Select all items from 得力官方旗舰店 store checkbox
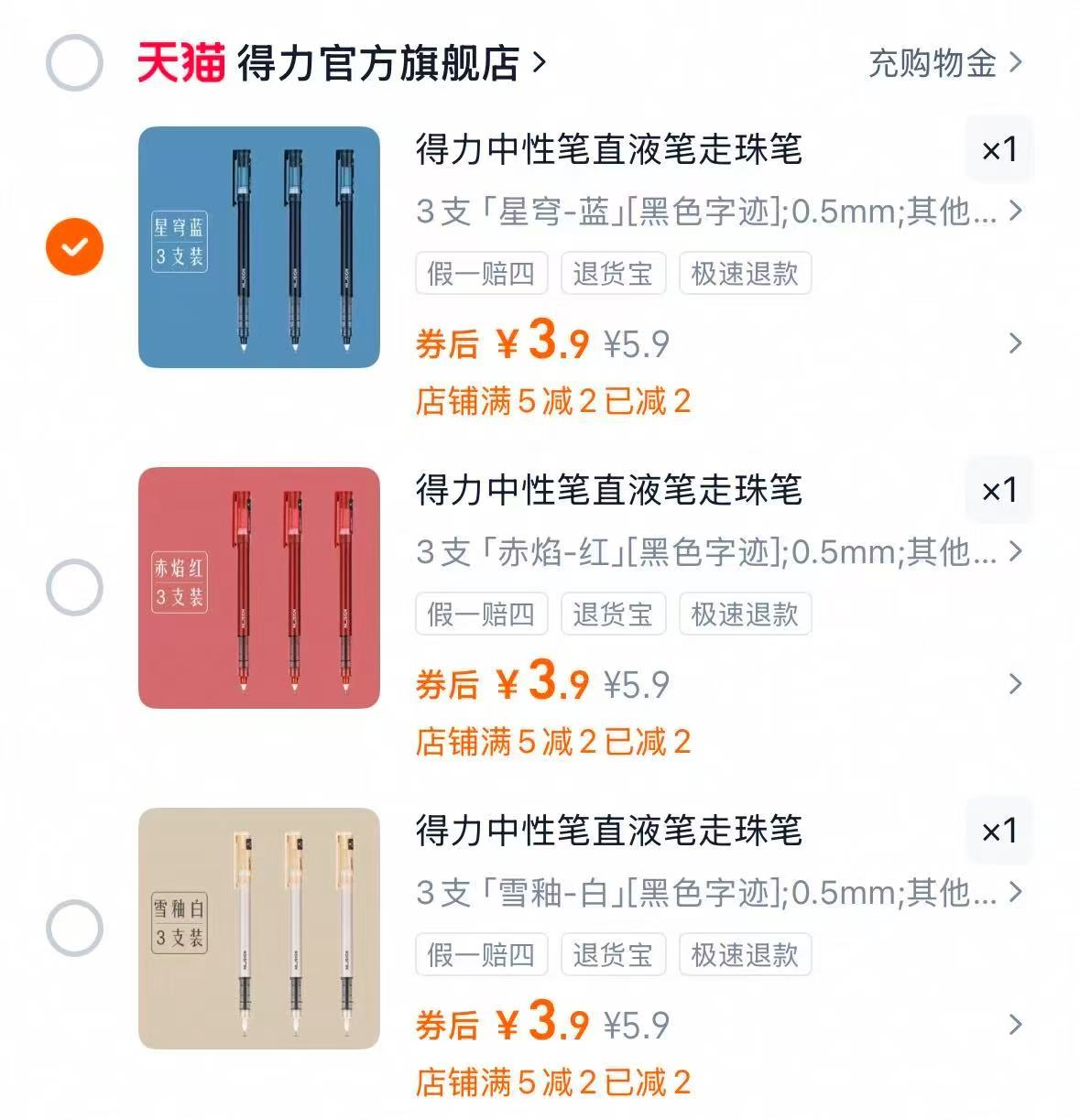Image resolution: width=1080 pixels, height=1120 pixels. click(73, 64)
